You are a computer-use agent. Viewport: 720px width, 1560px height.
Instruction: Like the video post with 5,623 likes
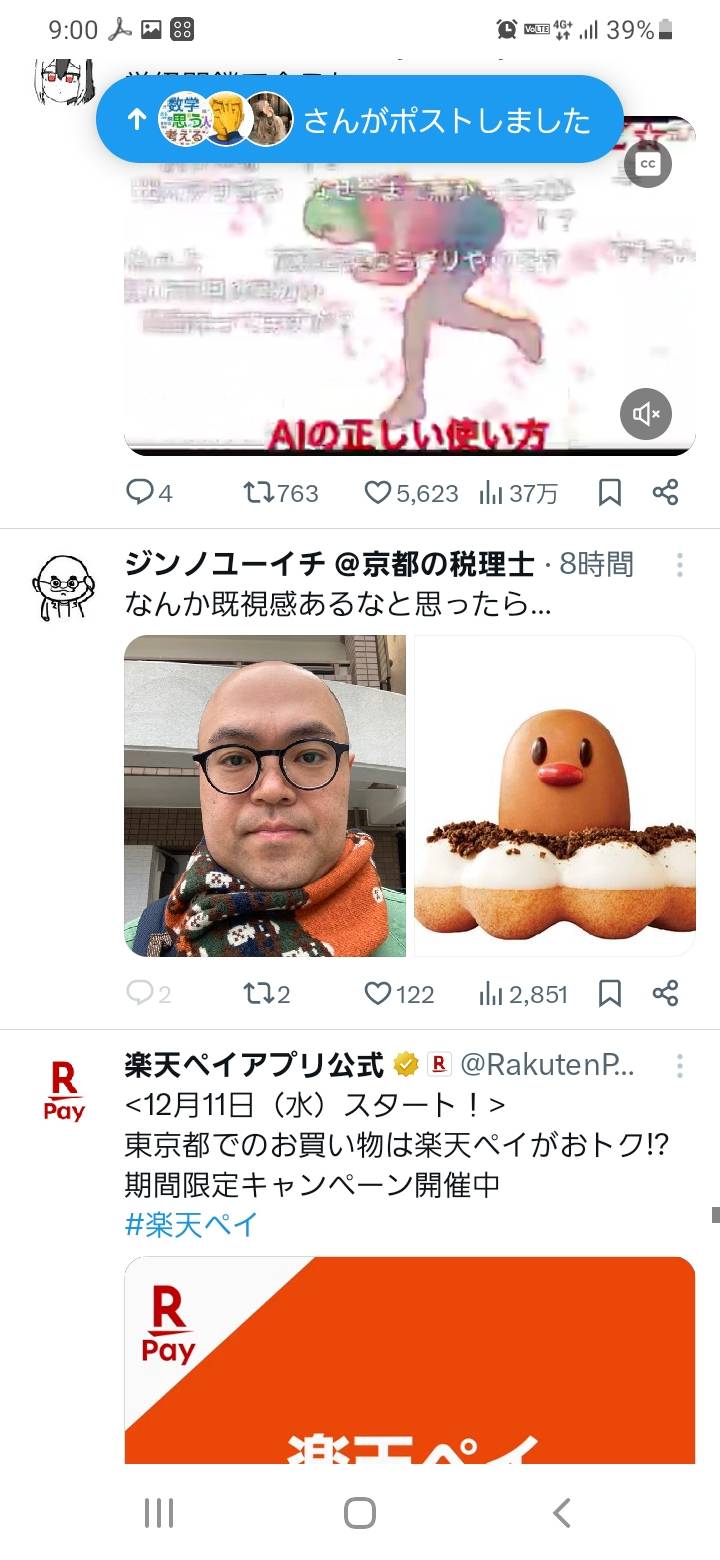pos(410,492)
